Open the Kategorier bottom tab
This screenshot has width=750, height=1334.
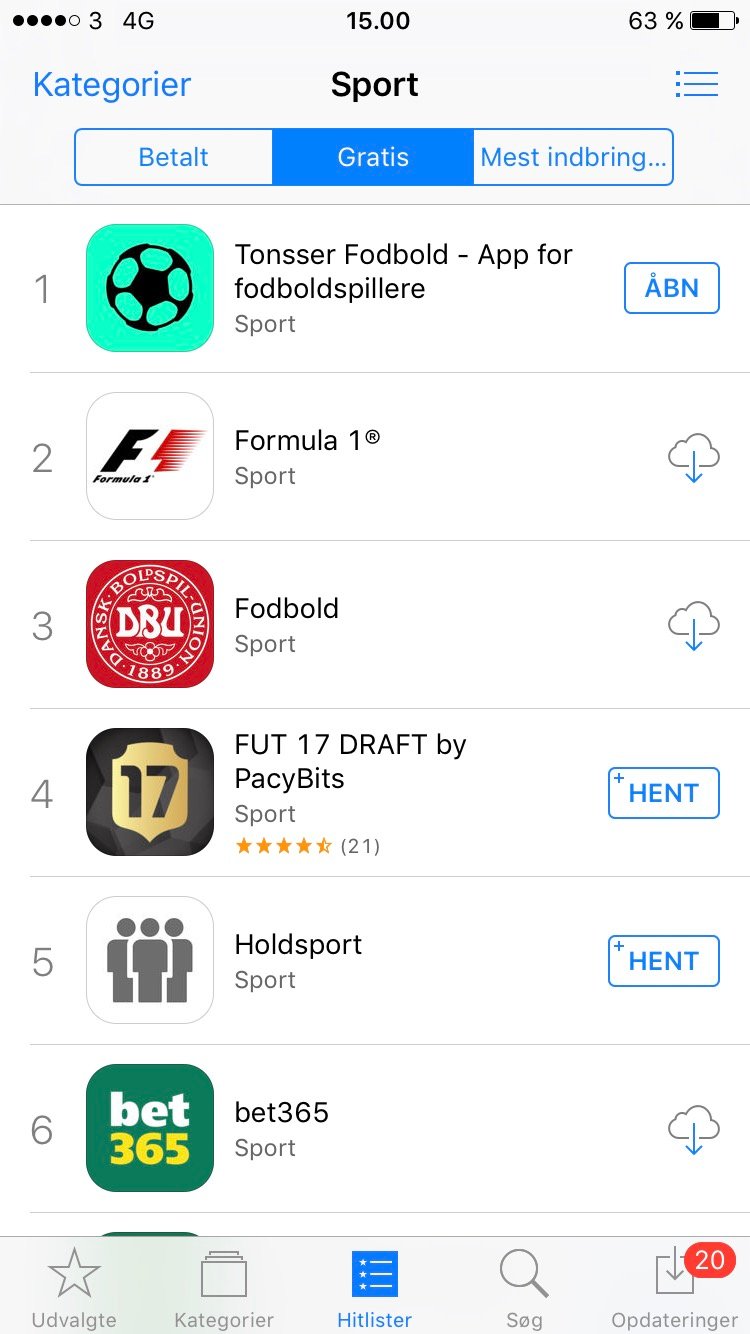(224, 1288)
